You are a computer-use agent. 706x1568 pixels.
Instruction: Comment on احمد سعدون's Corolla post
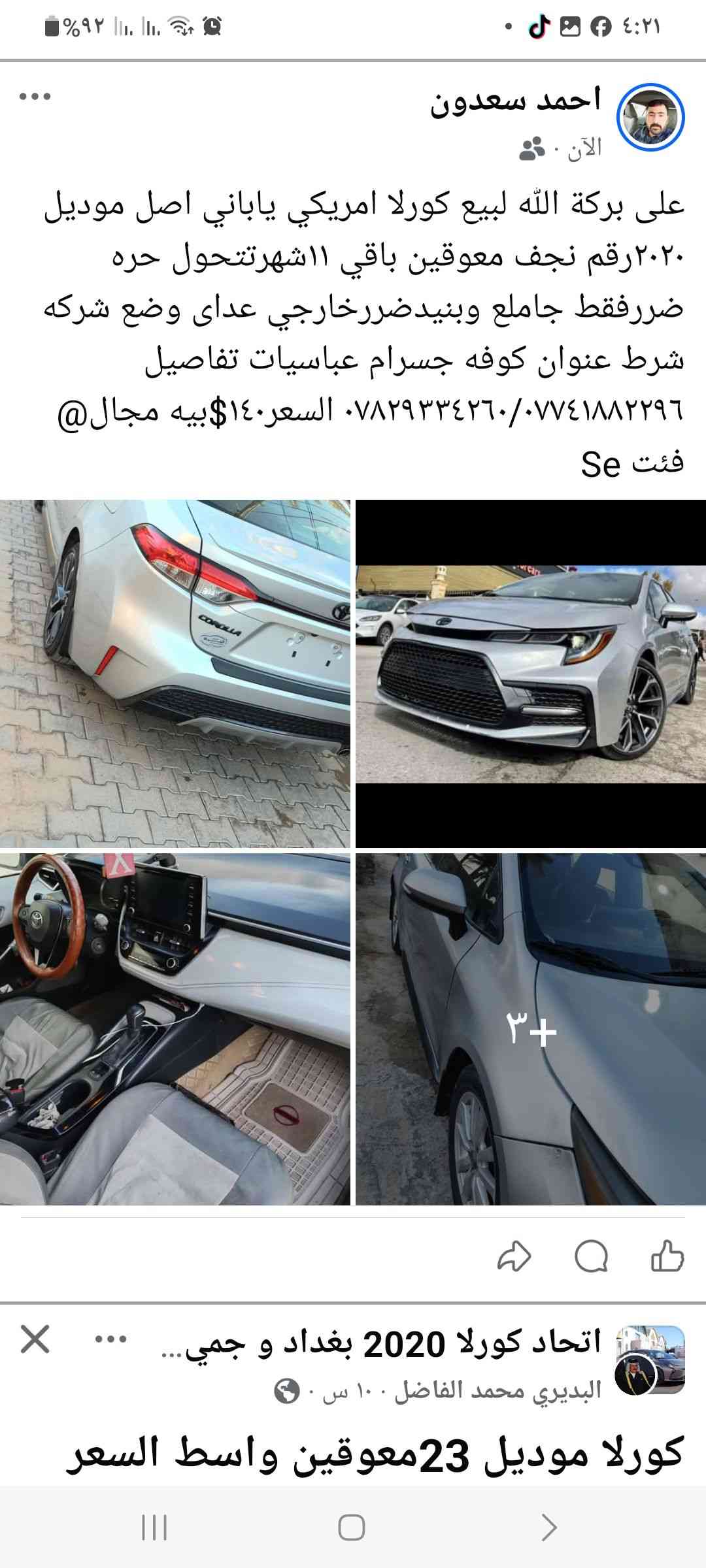(x=591, y=1256)
